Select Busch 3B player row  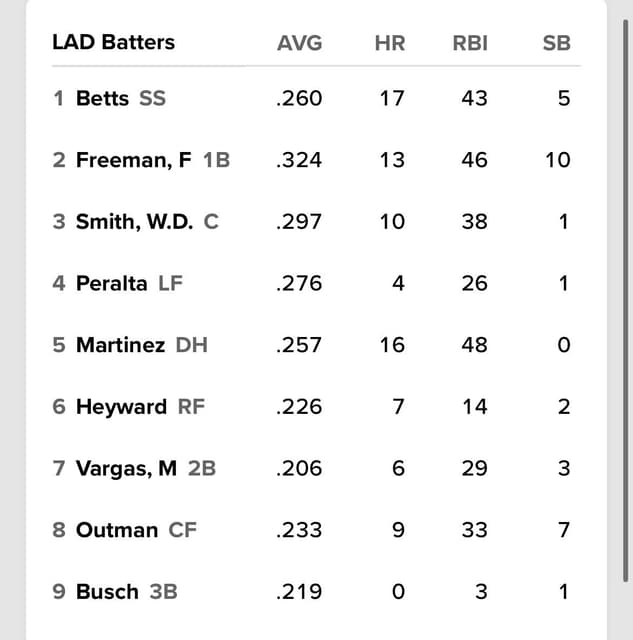click(x=115, y=592)
